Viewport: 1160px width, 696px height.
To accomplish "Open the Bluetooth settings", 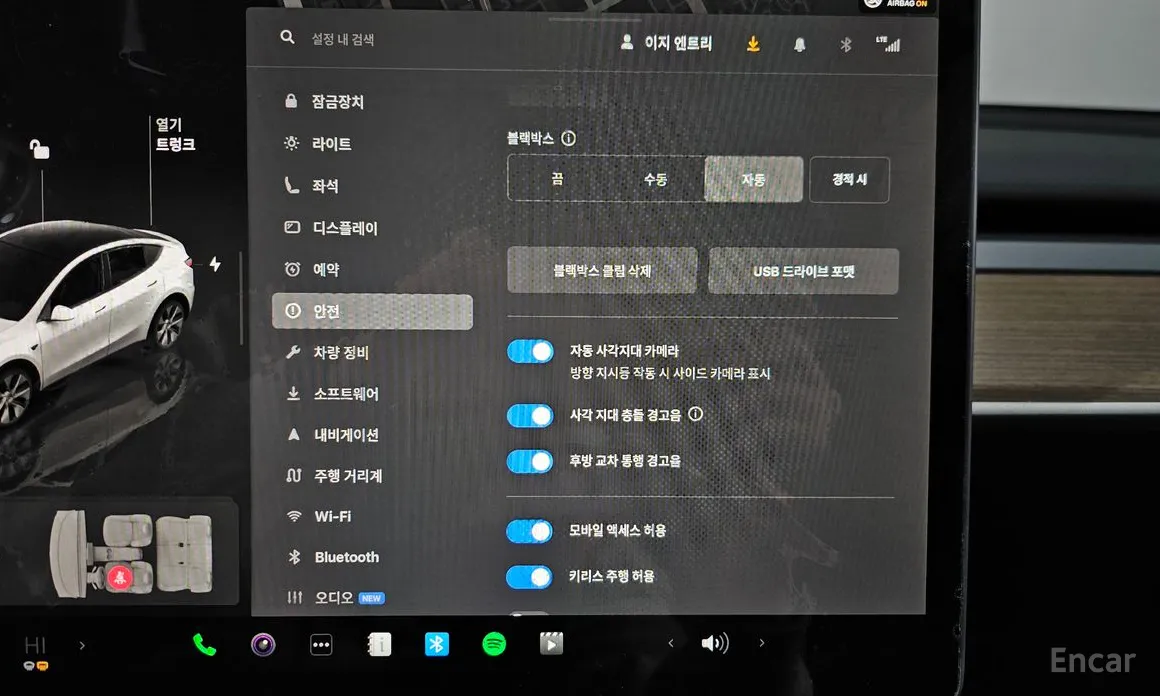I will pyautogui.click(x=346, y=557).
